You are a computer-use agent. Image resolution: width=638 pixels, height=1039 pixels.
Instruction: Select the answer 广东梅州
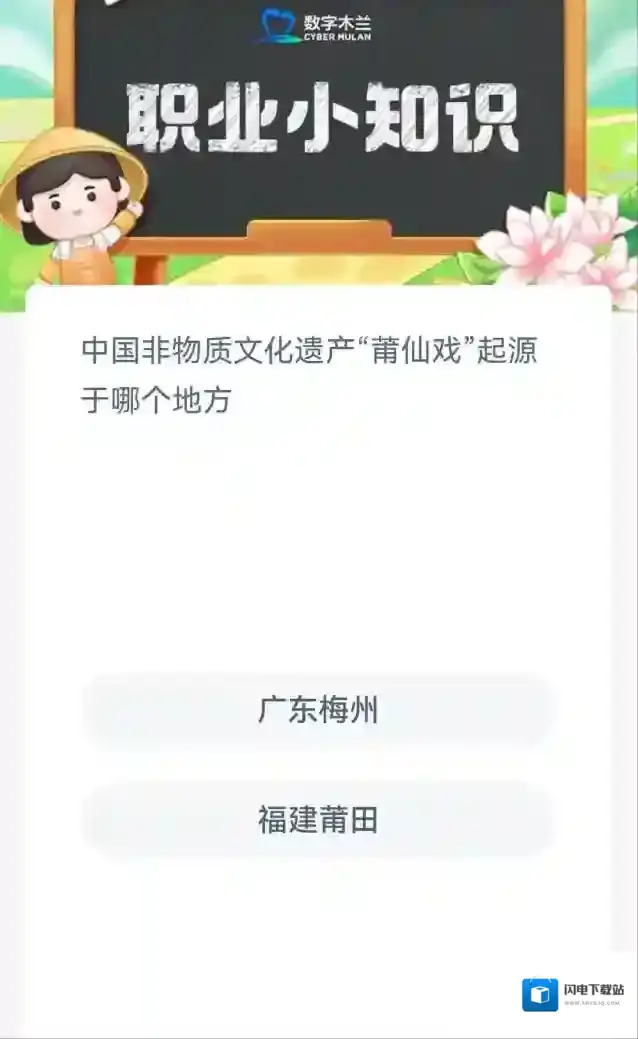(x=318, y=711)
